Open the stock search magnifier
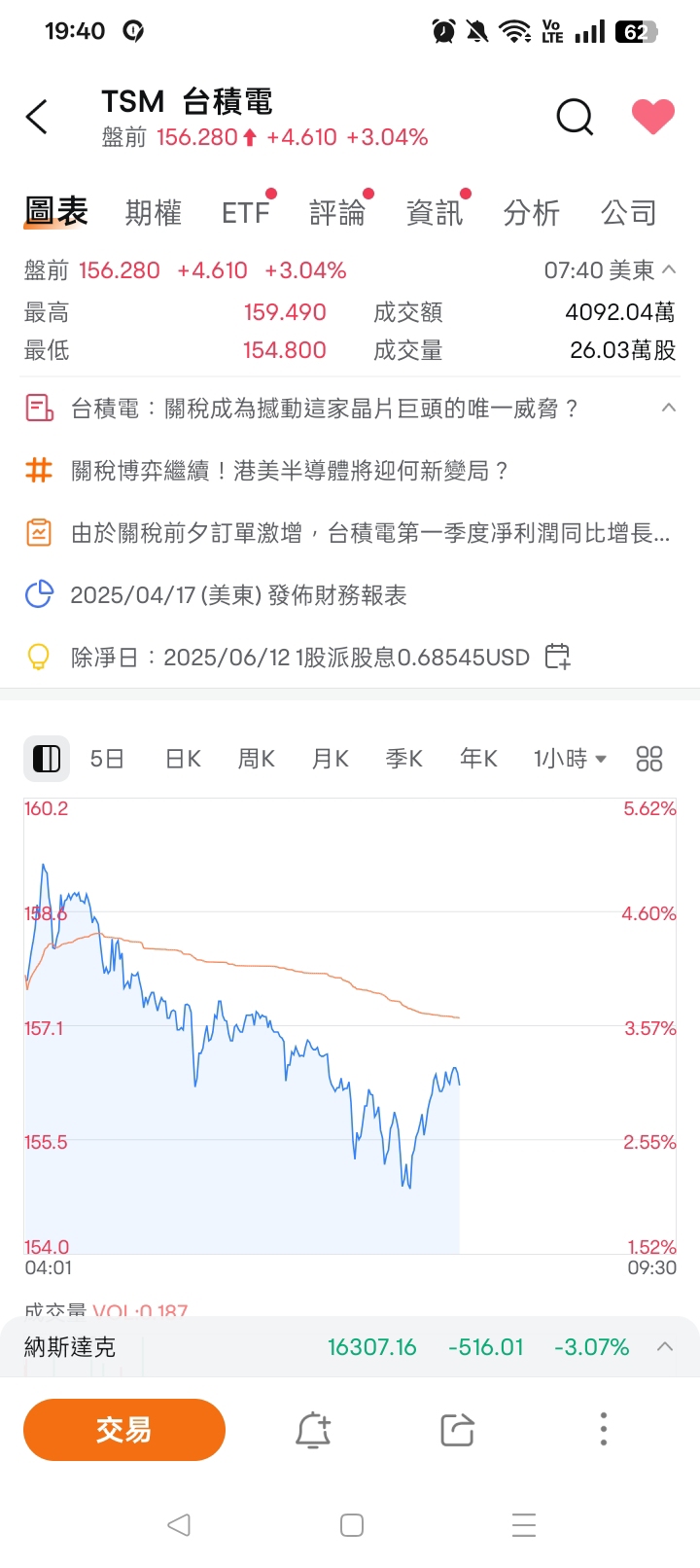Screen dimensions: 700x1568 coord(575,116)
